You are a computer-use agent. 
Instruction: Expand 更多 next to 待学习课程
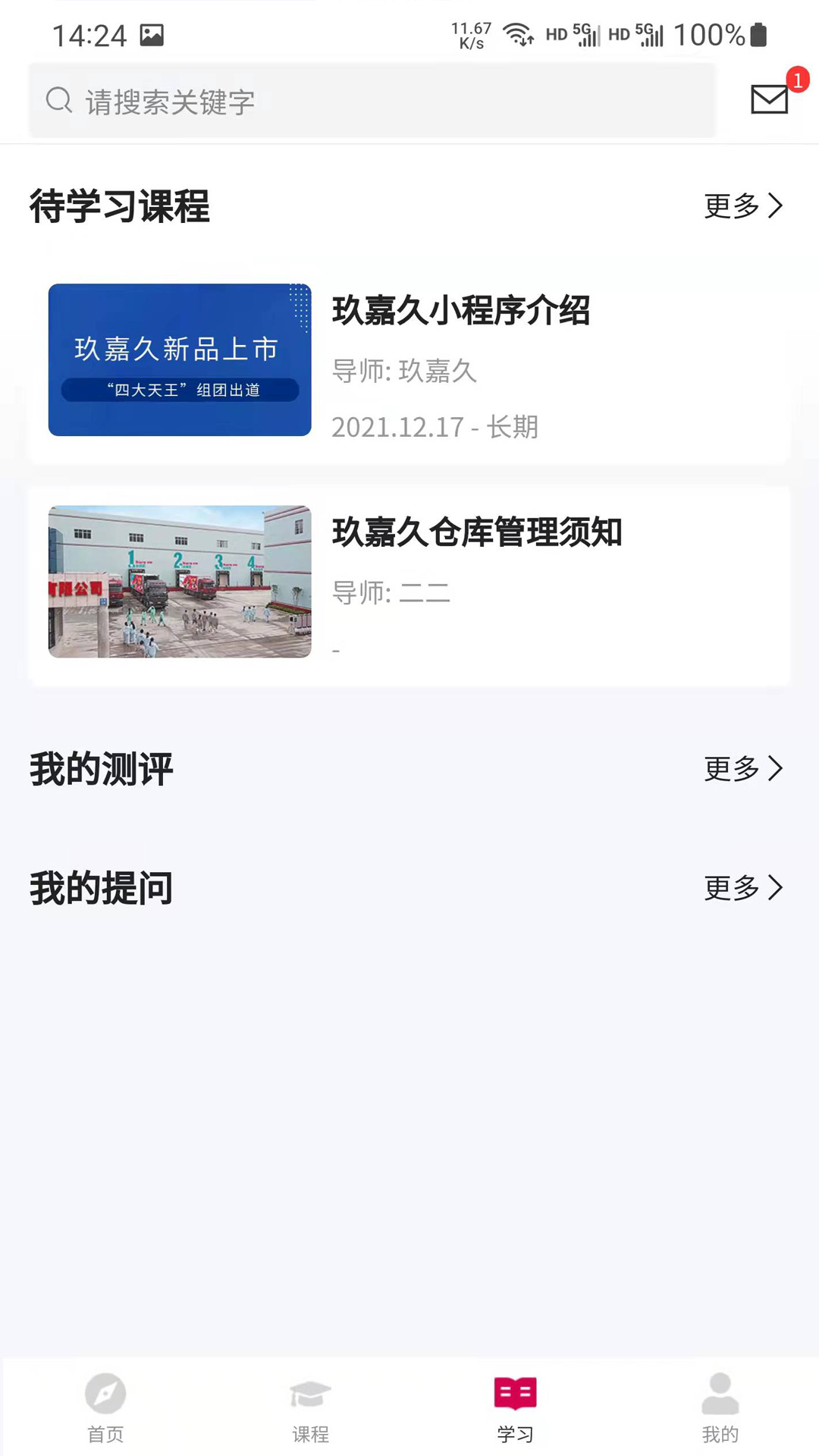coord(745,205)
